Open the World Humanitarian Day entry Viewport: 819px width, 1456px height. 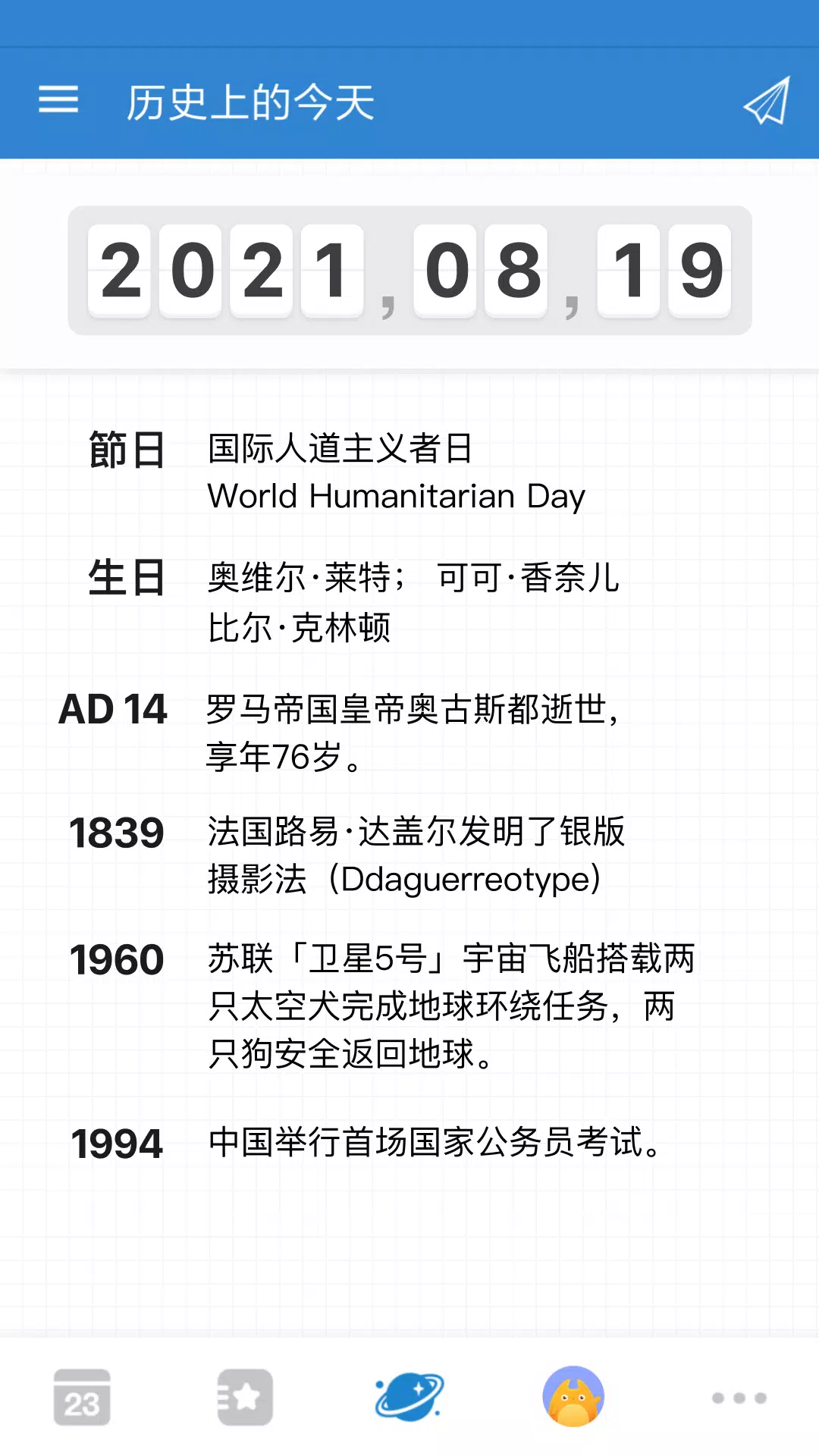point(394,470)
